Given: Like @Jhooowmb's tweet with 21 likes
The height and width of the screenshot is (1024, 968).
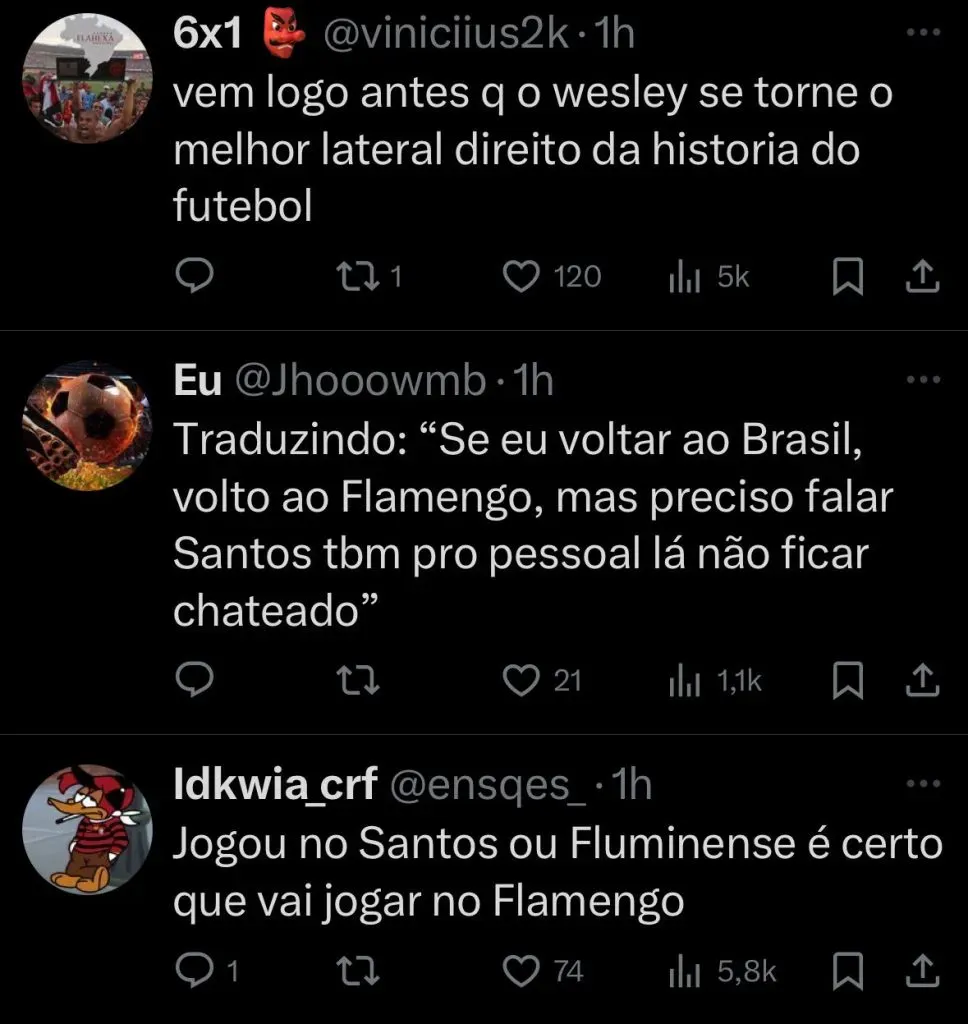Looking at the screenshot, I should [x=520, y=681].
